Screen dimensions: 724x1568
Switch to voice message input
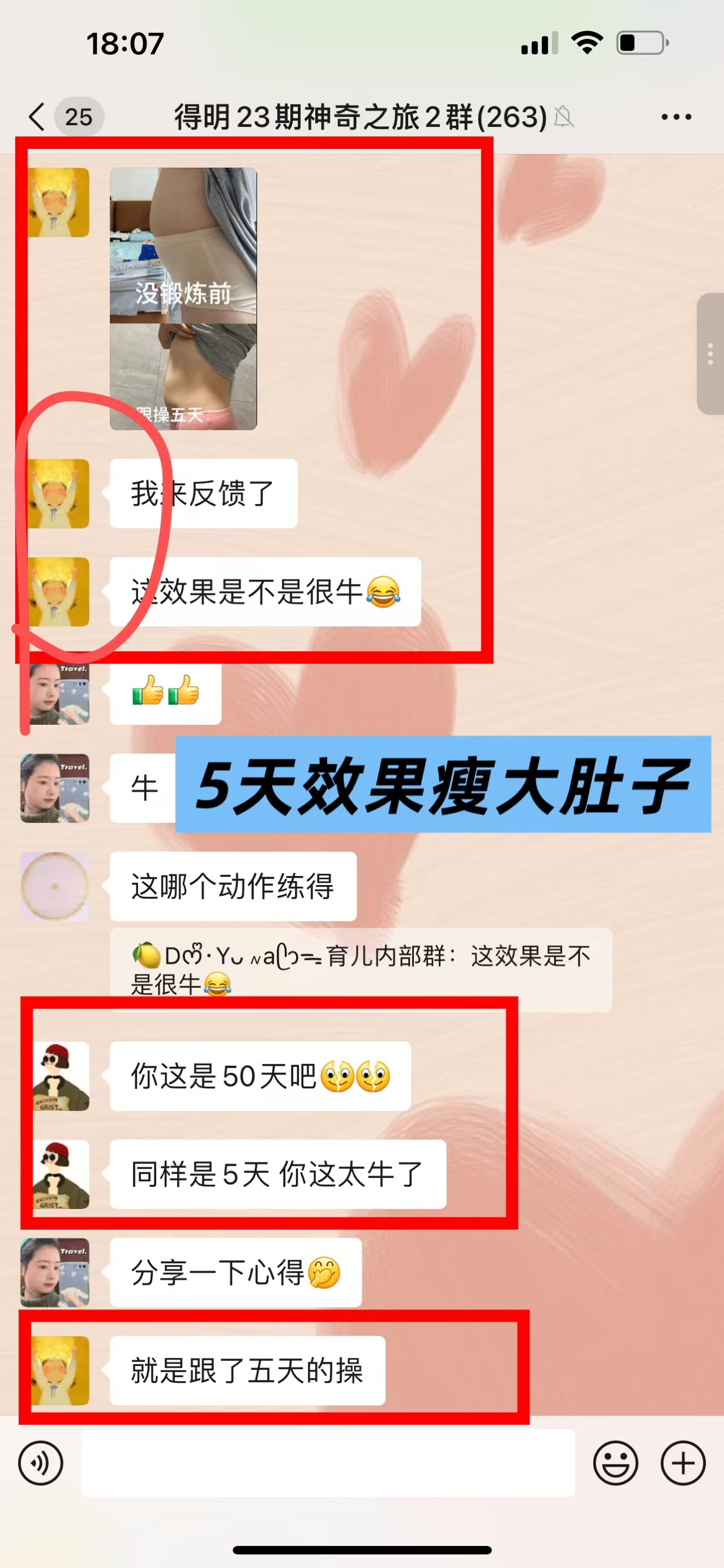coord(41,1463)
